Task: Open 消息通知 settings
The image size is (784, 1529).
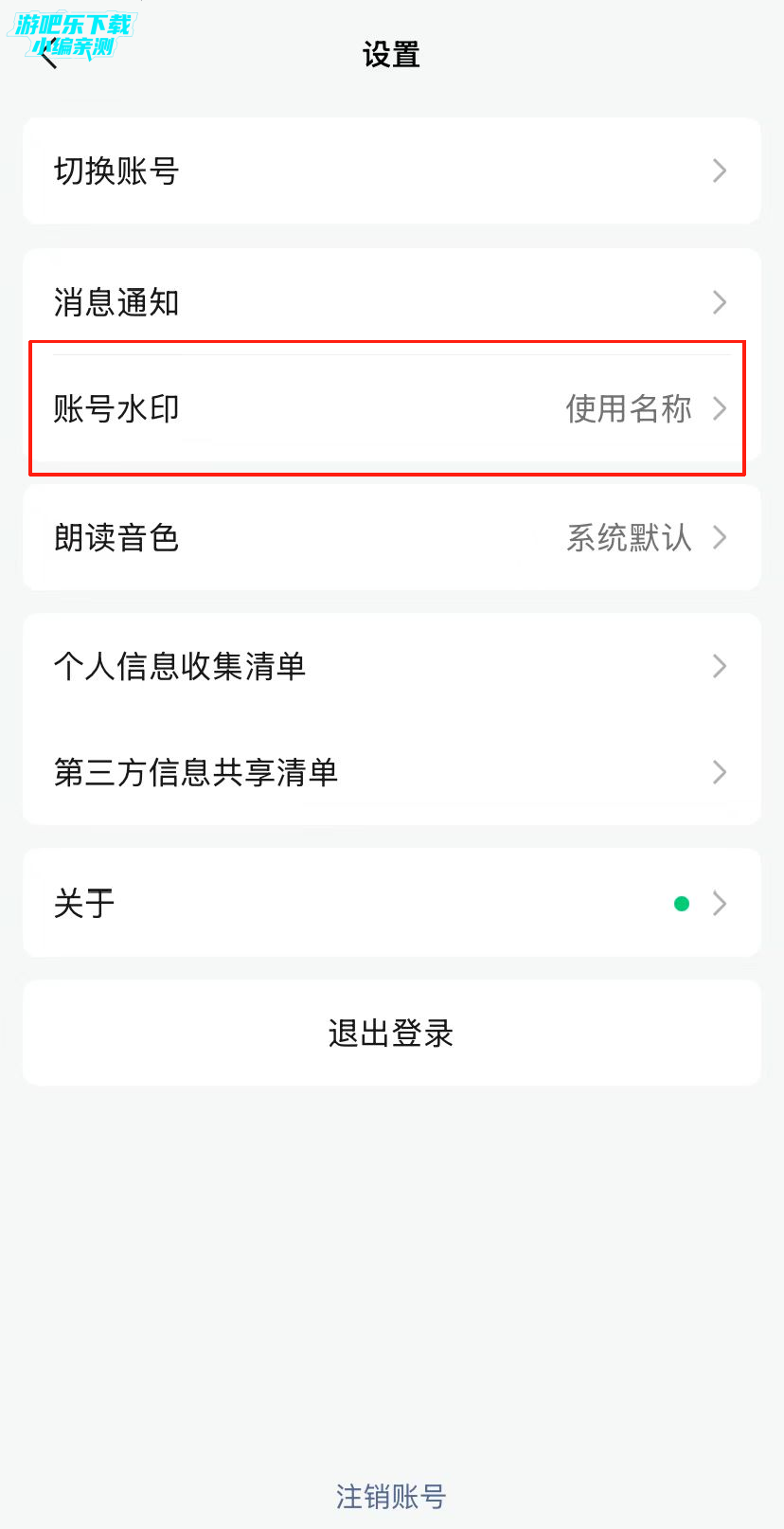Action: [x=391, y=302]
